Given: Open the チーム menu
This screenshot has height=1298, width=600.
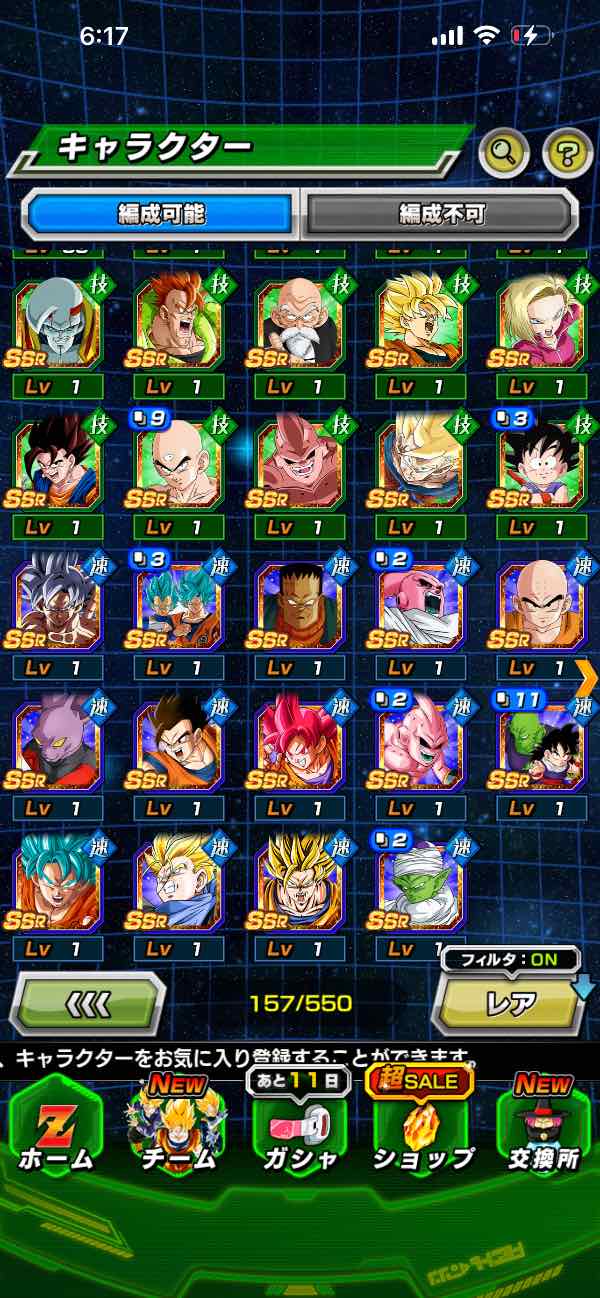Looking at the screenshot, I should point(177,1130).
